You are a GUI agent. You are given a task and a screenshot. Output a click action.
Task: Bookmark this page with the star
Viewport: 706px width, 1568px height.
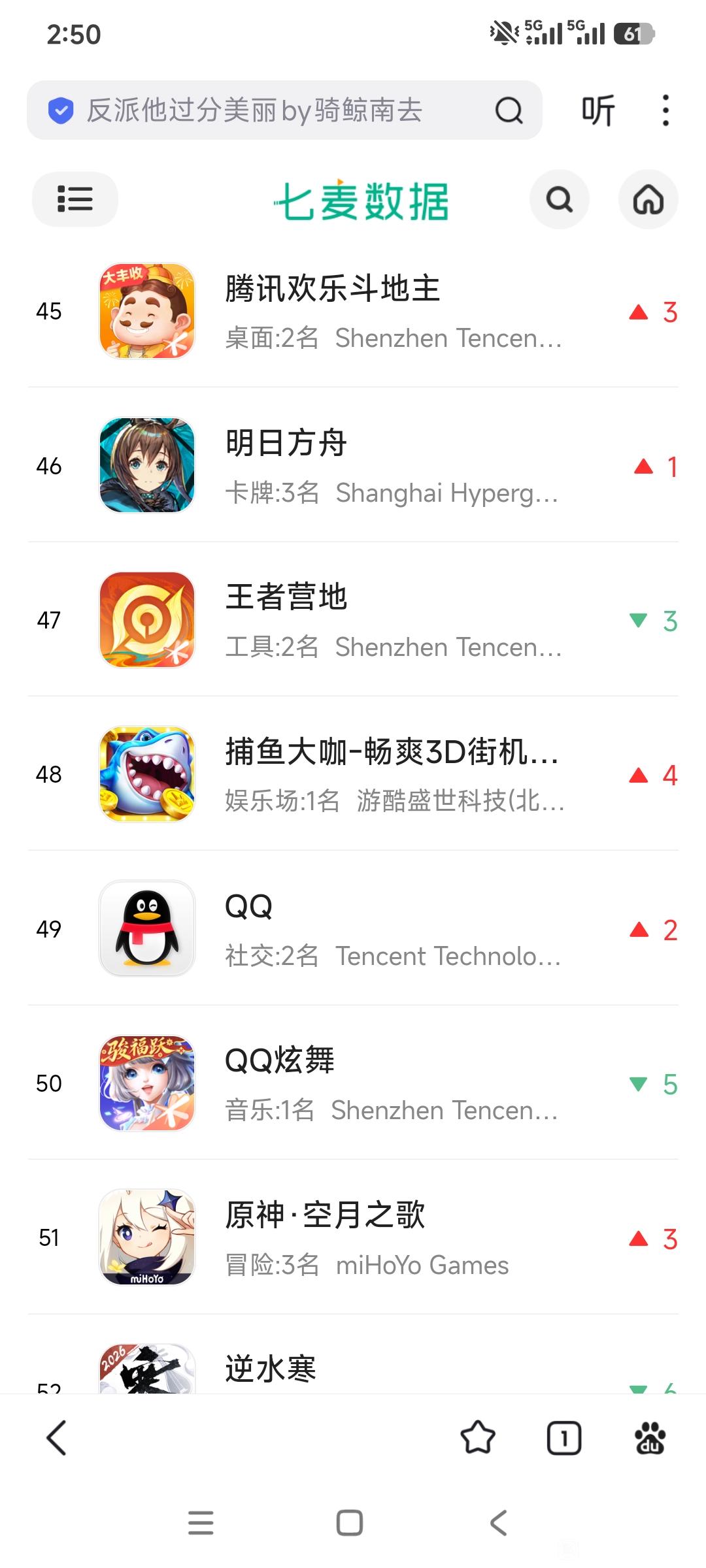(x=478, y=1438)
